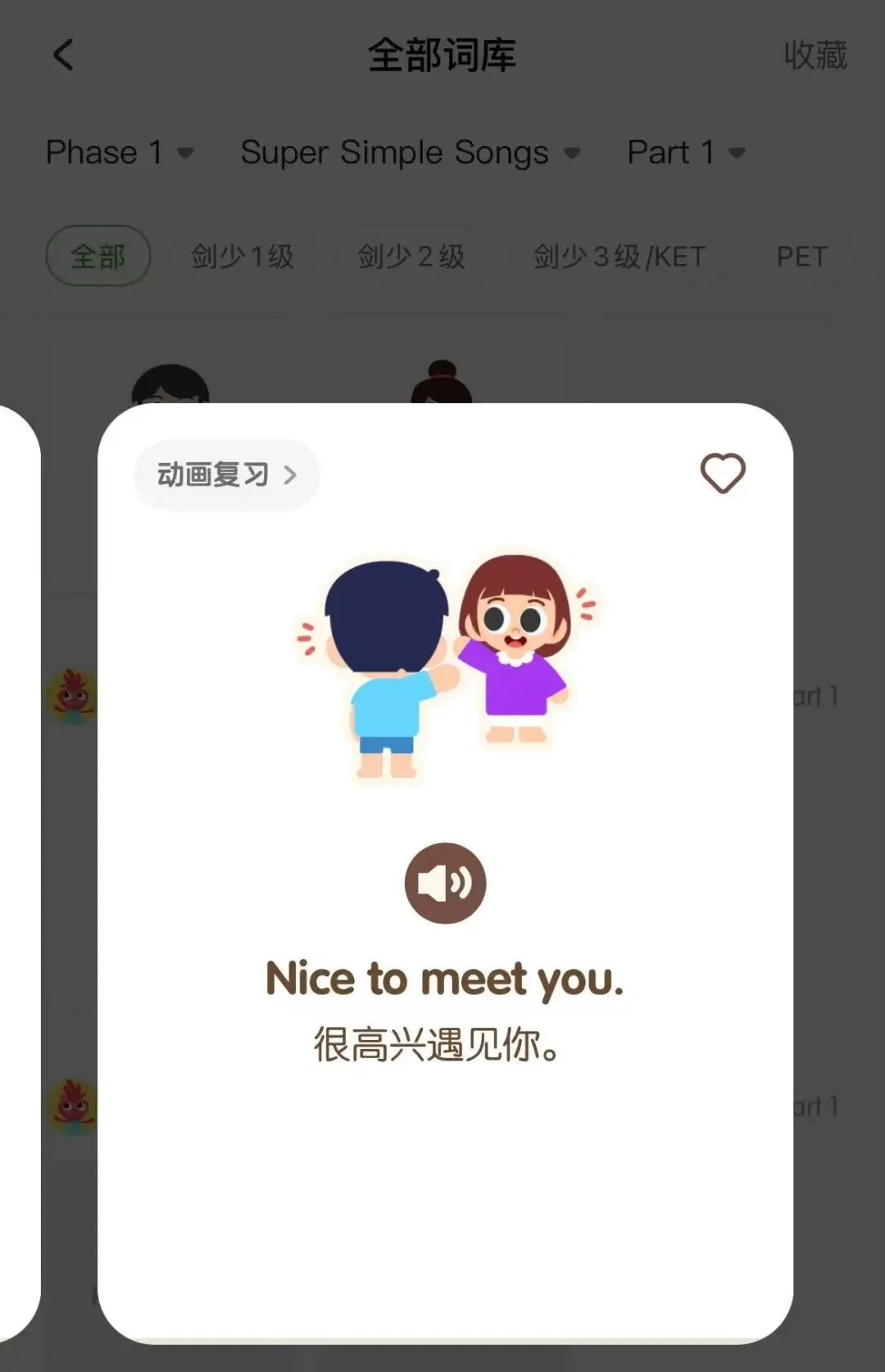The width and height of the screenshot is (885, 1372).
Task: Select the 剑少2级 filter chip
Action: click(x=411, y=257)
